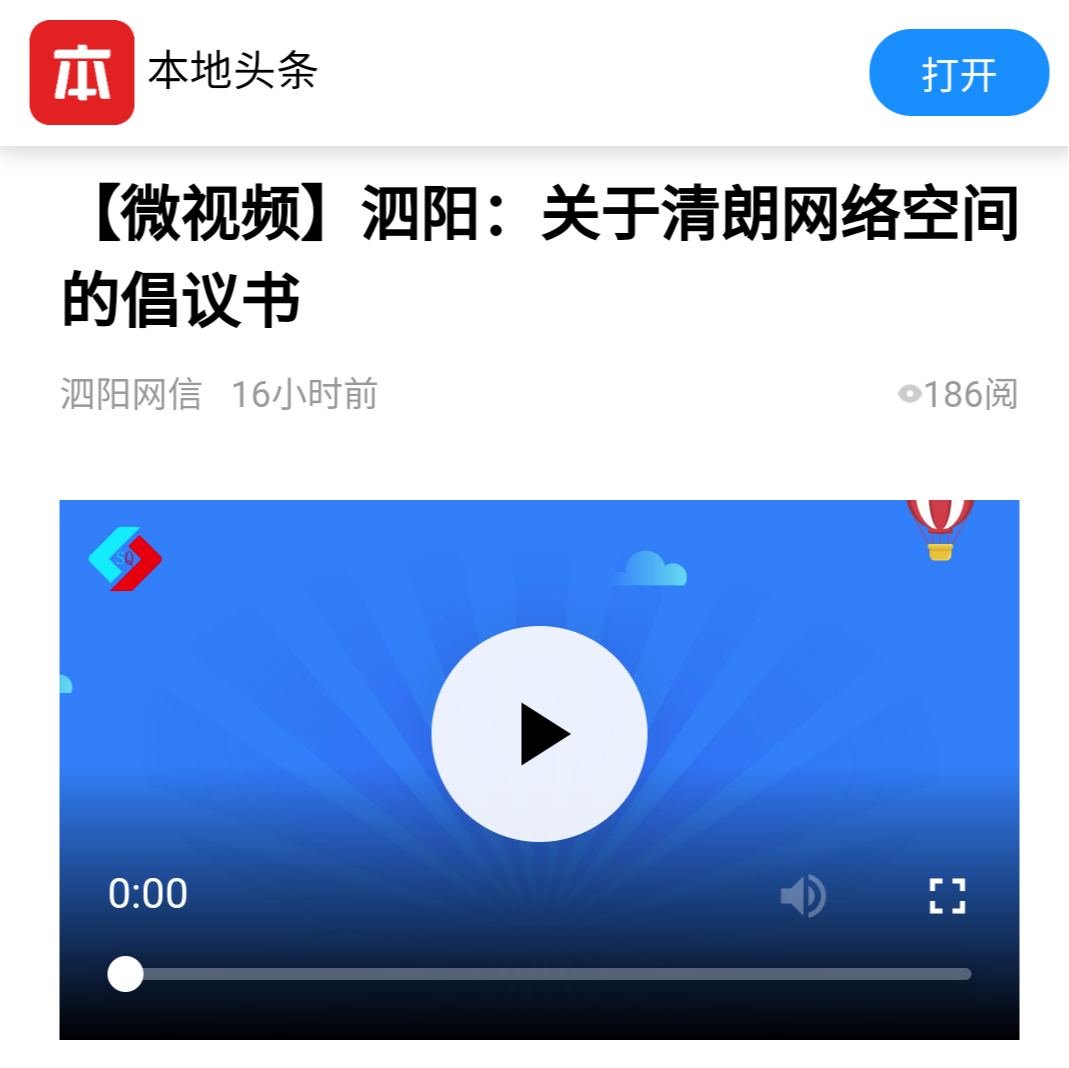Mute the video sound
Viewport: 1069px width, 1068px height.
point(802,895)
